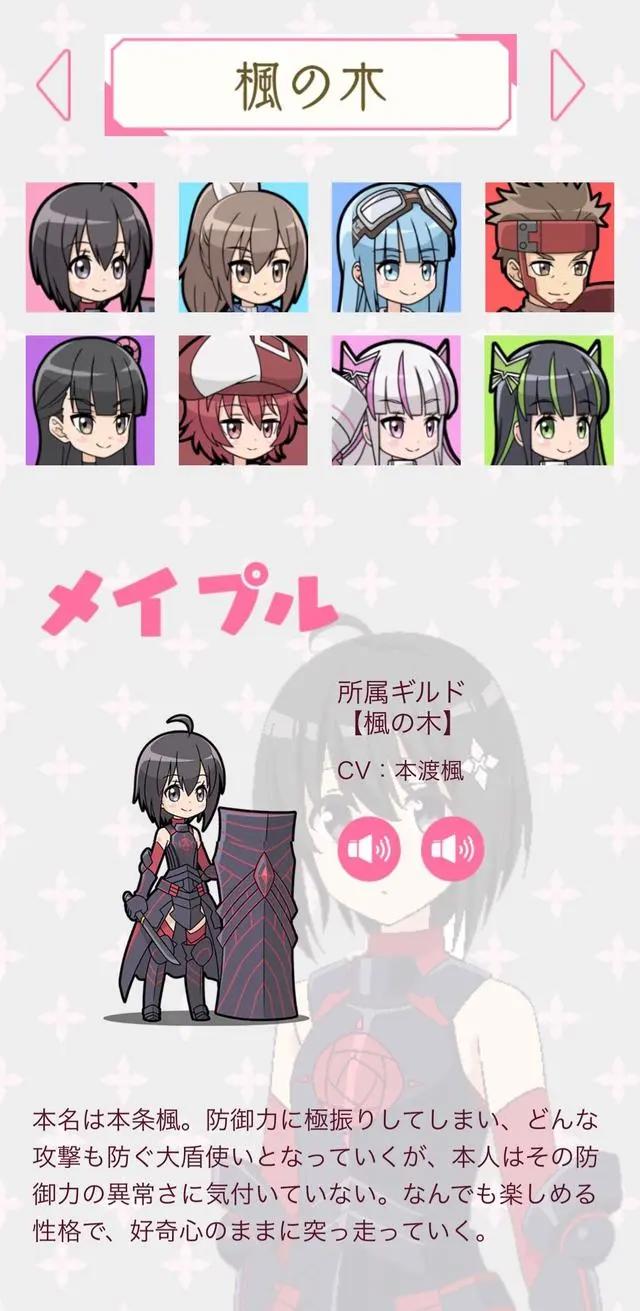This screenshot has width=640, height=1311.
Task: Select the long black-haired girl on purple
Action: point(91,400)
